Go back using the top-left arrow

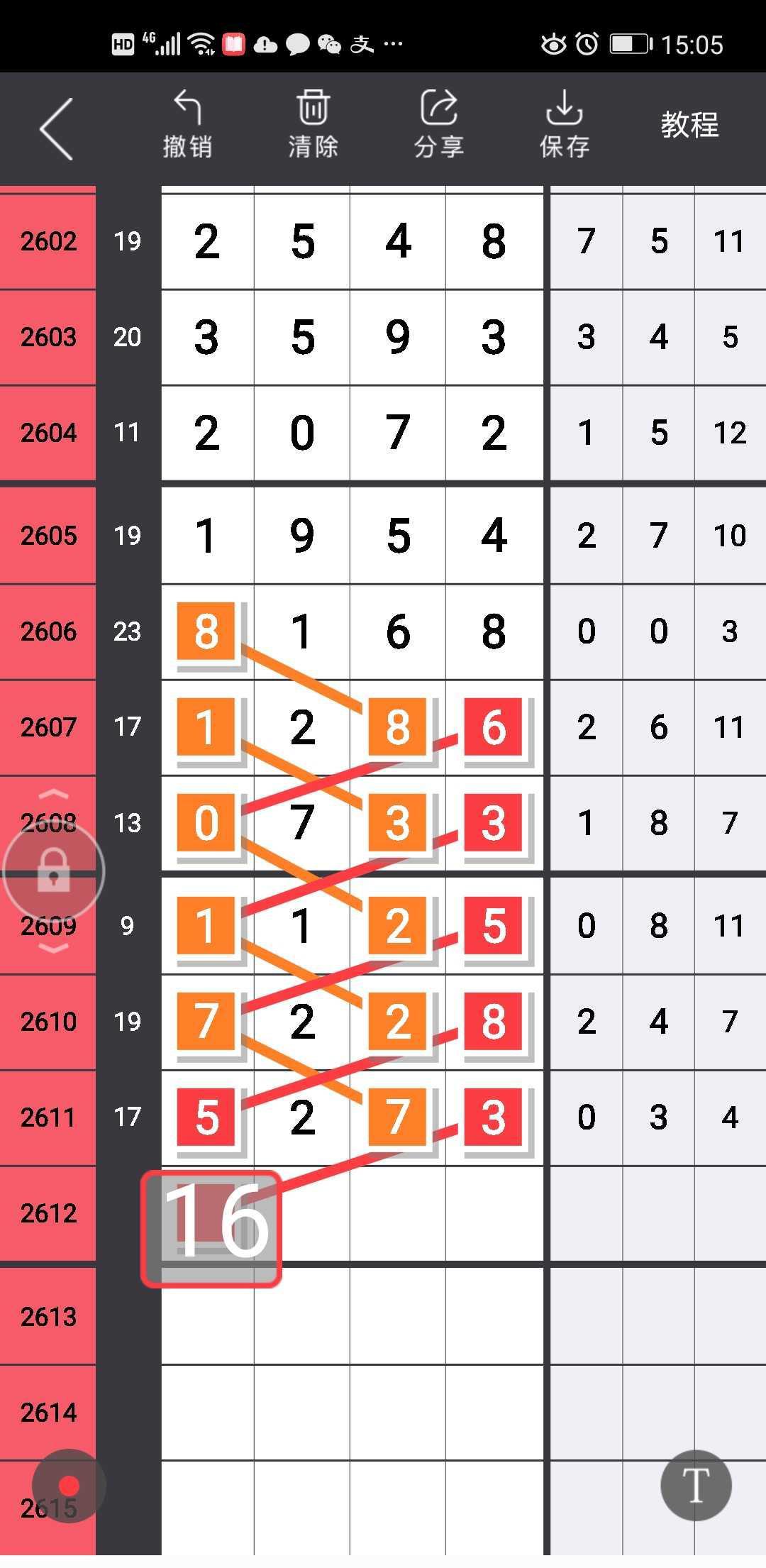click(x=57, y=128)
